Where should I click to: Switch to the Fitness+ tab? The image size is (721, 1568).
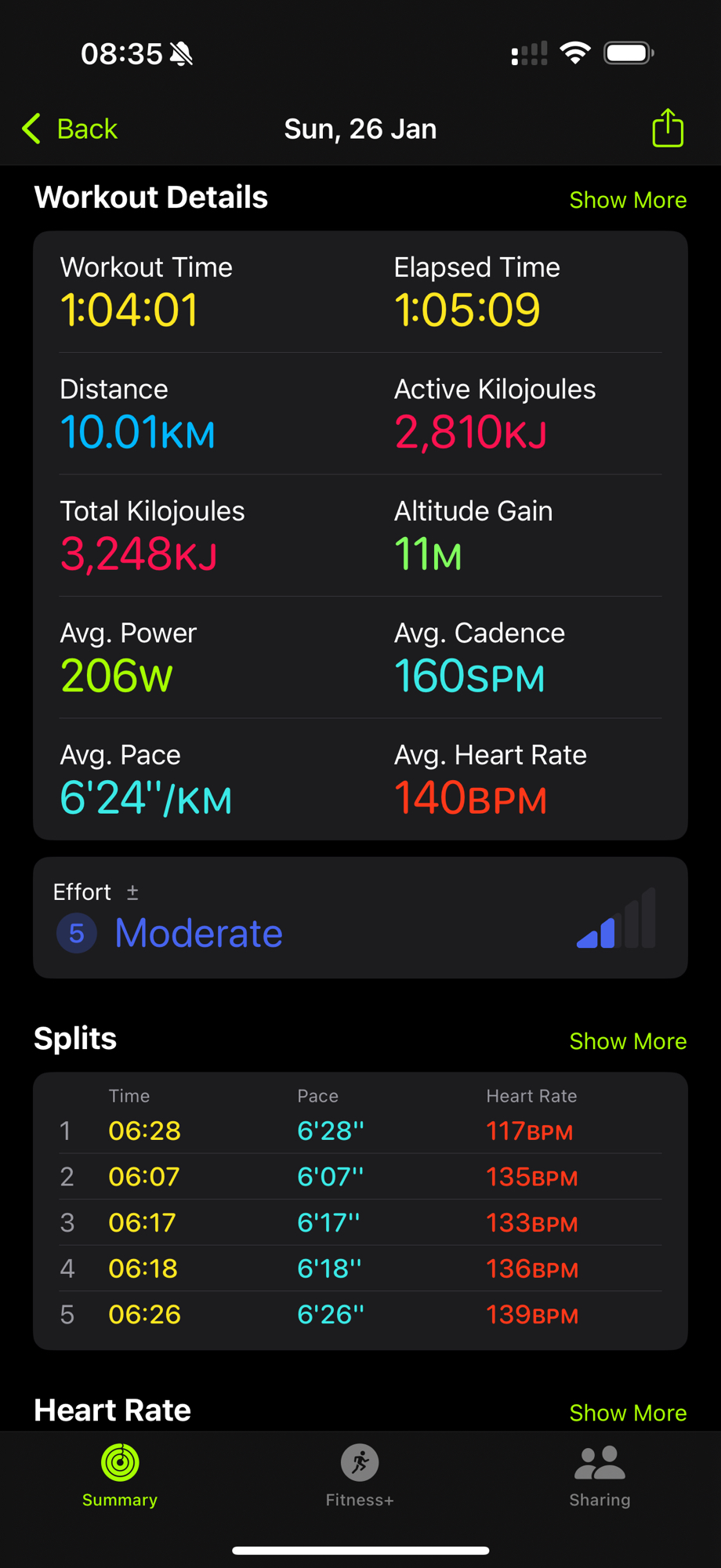click(x=360, y=1475)
